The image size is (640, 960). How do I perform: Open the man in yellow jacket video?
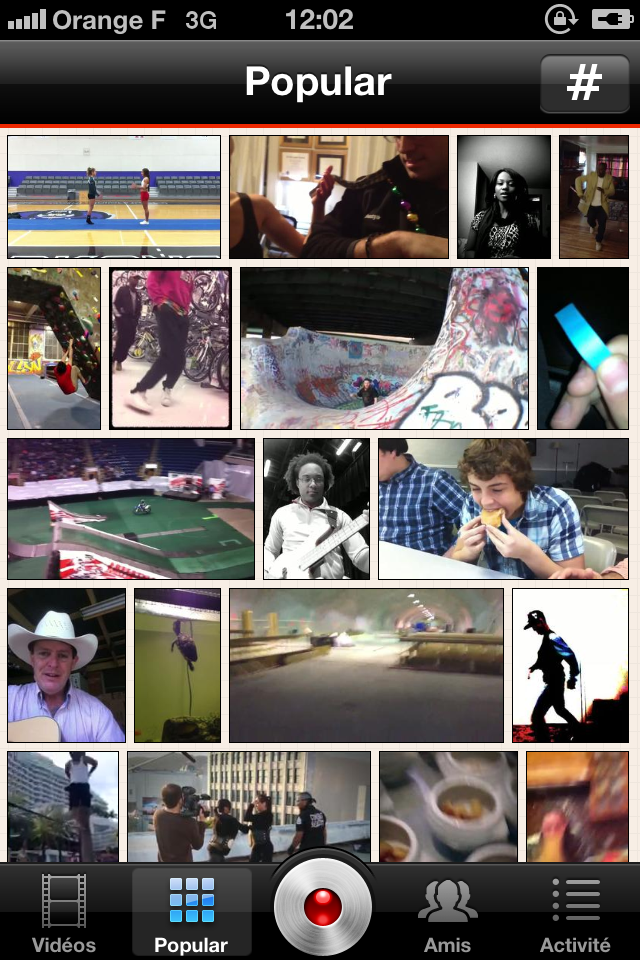pyautogui.click(x=593, y=197)
